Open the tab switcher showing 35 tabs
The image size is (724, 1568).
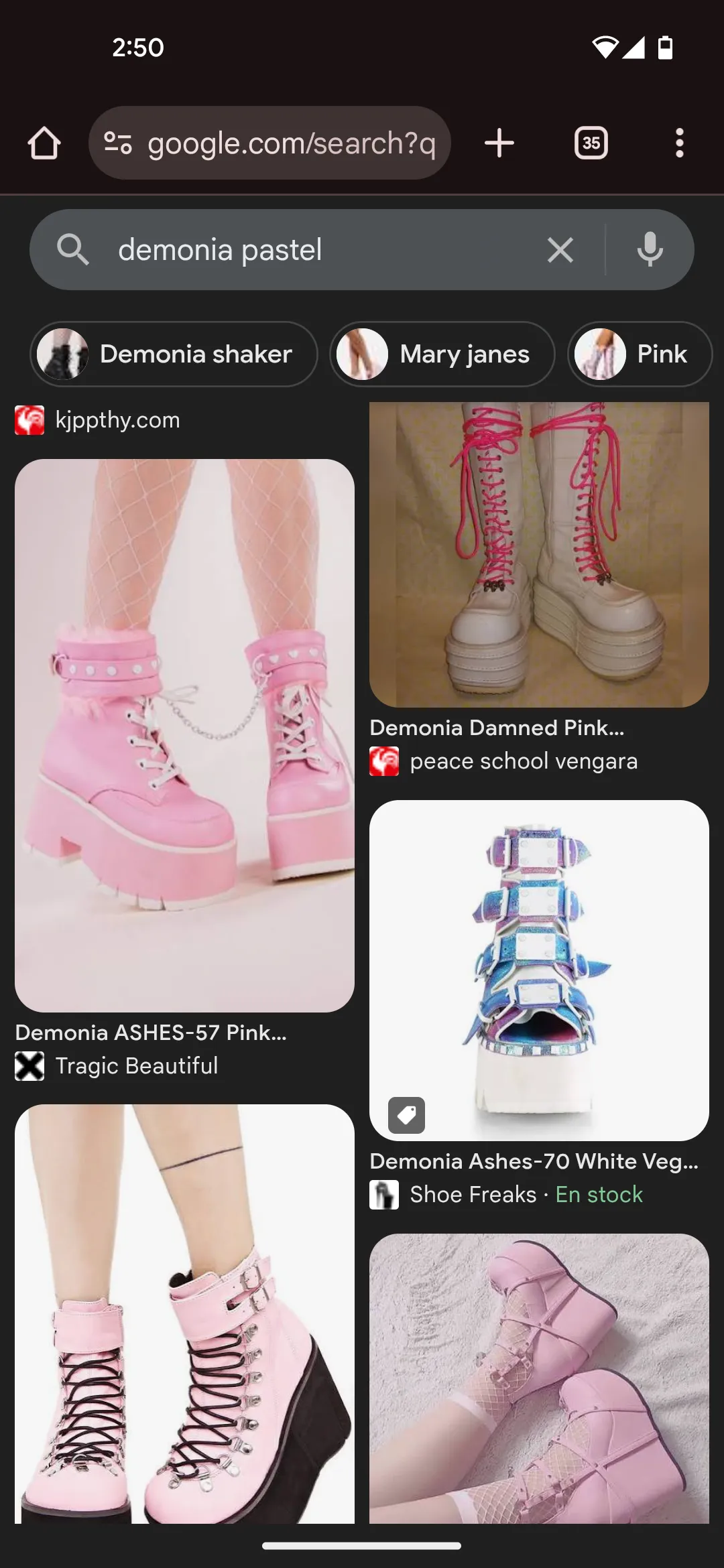click(x=591, y=143)
